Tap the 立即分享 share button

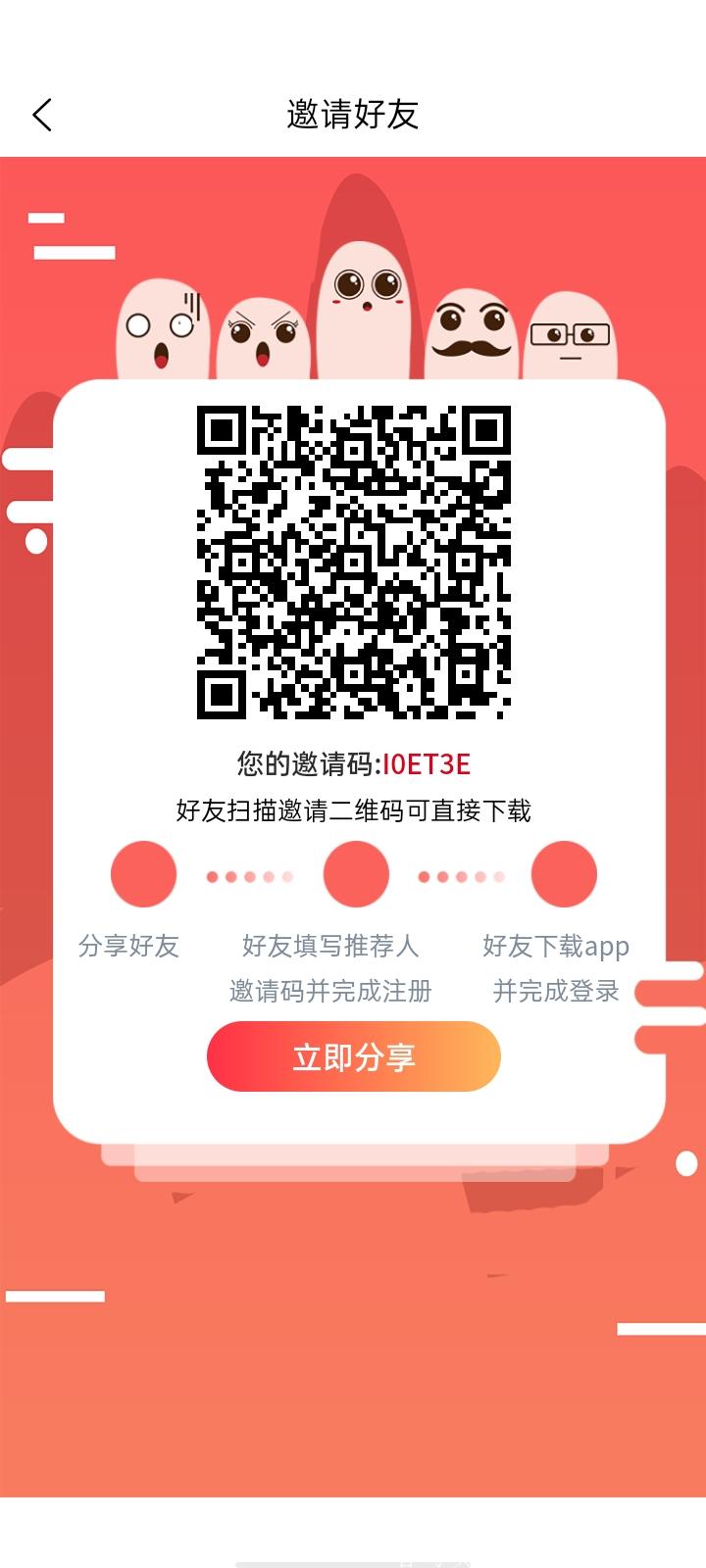353,1056
